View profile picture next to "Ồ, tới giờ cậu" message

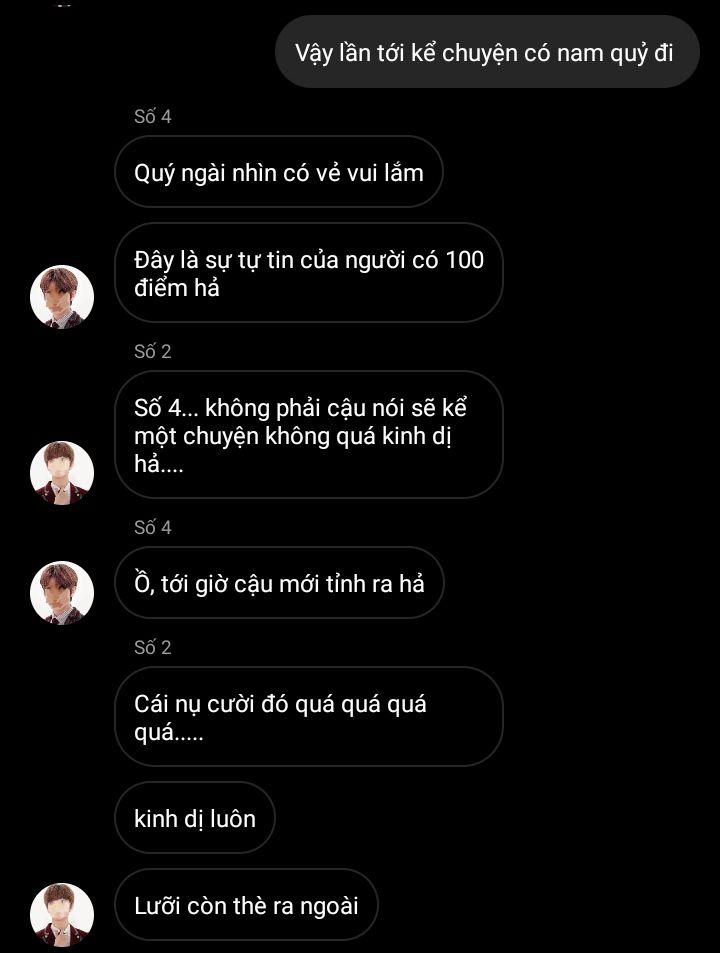click(62, 593)
